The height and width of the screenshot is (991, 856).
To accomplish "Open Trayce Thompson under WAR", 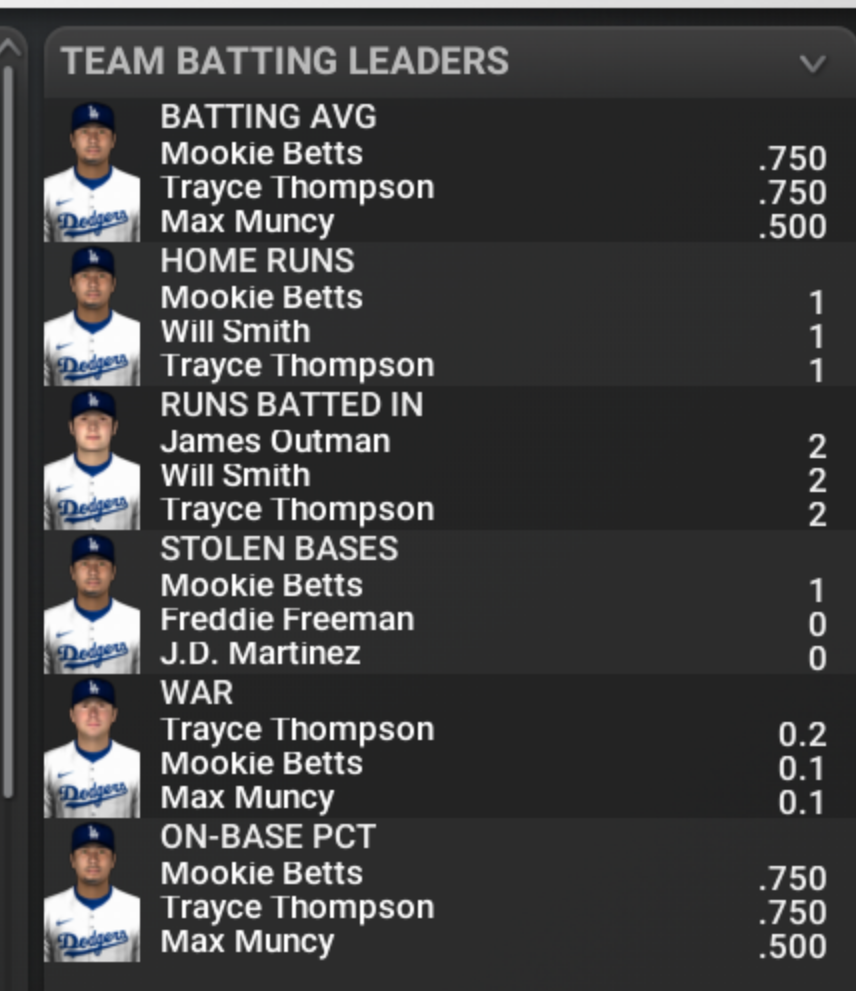I will click(297, 730).
